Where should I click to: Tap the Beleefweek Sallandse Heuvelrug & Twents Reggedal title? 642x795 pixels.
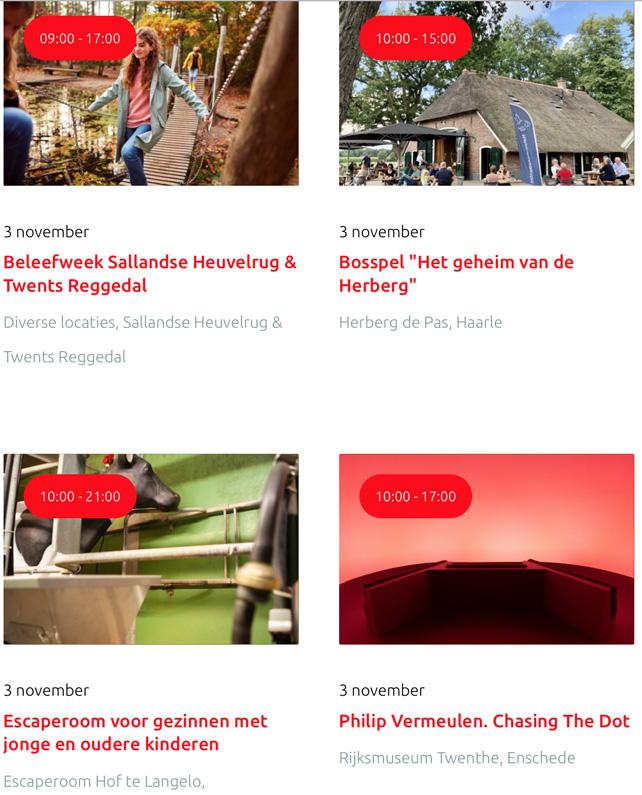pyautogui.click(x=150, y=274)
